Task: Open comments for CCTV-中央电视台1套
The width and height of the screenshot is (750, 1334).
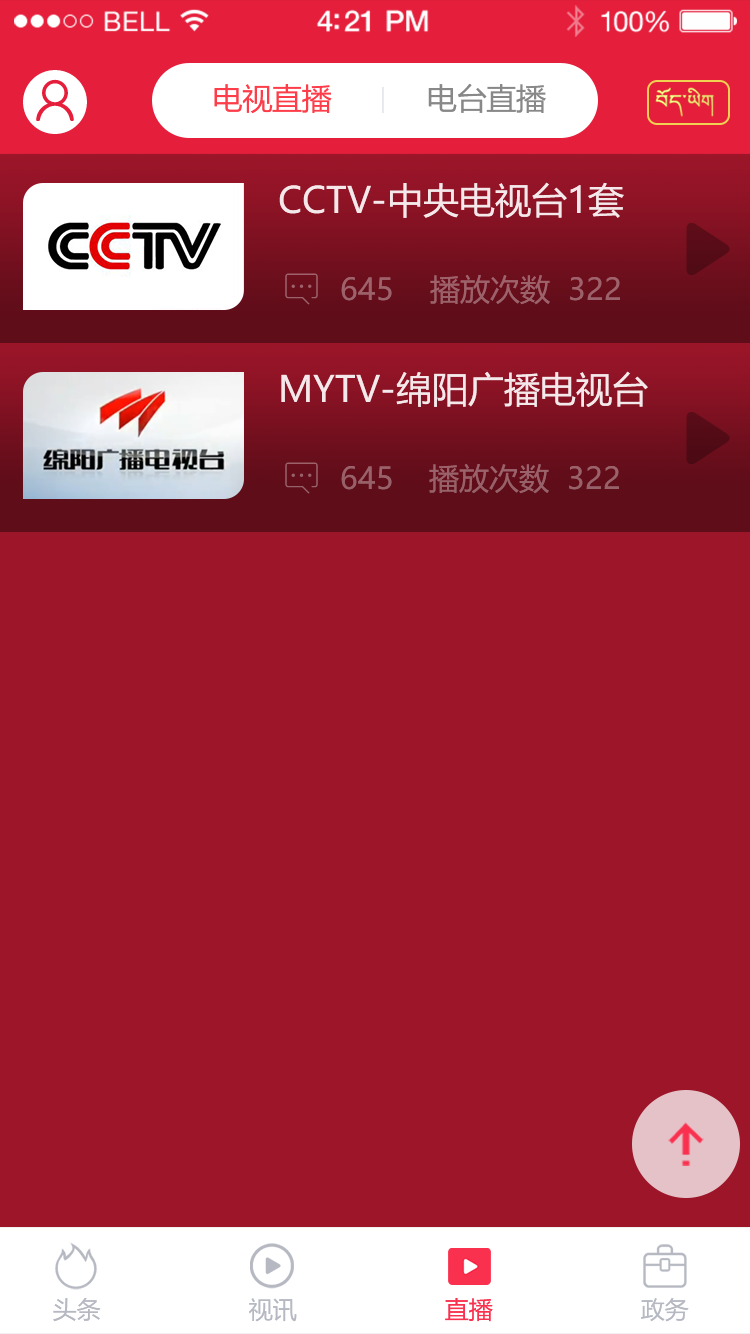Action: pyautogui.click(x=302, y=289)
